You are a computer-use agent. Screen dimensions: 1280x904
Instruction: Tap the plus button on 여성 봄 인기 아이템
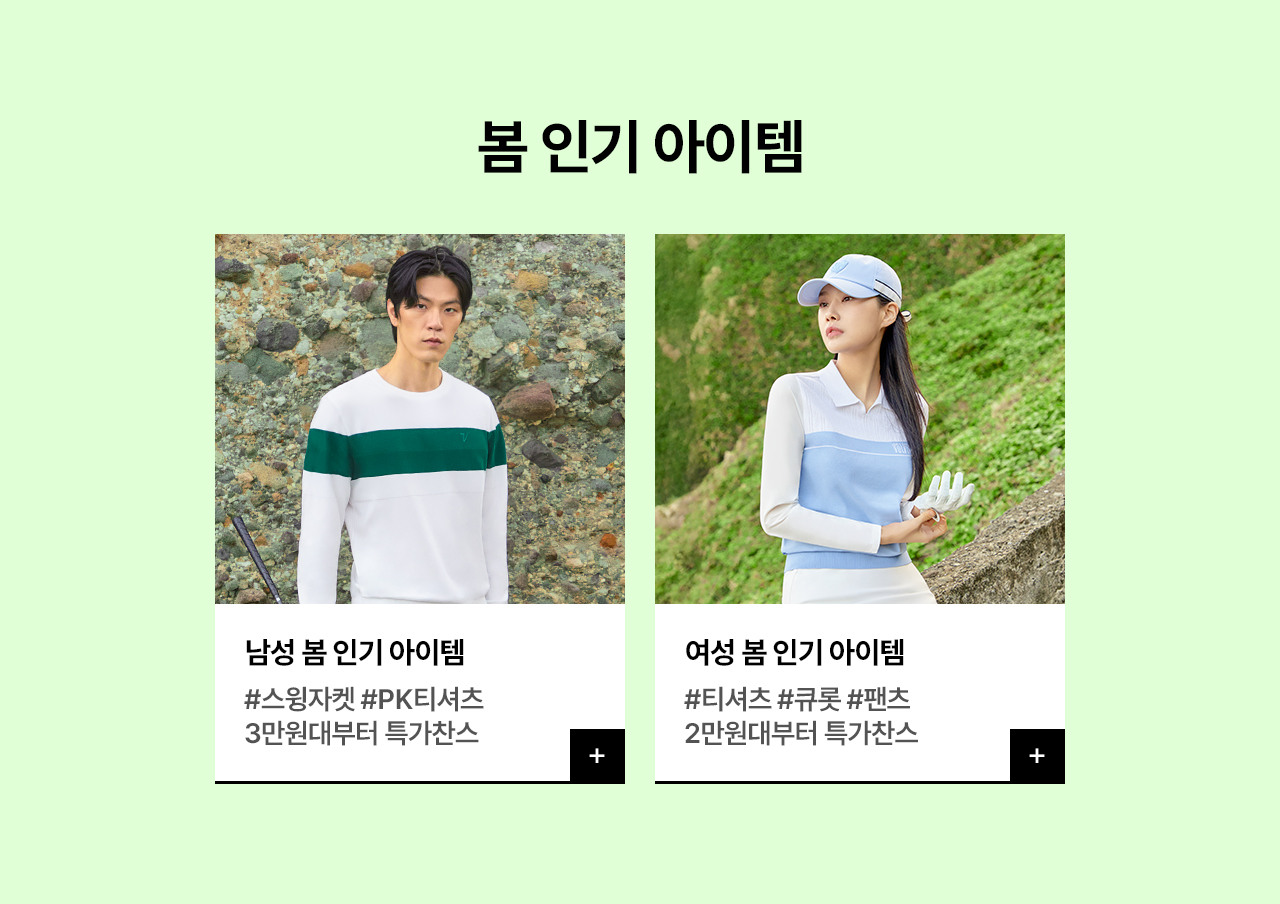tap(1037, 756)
